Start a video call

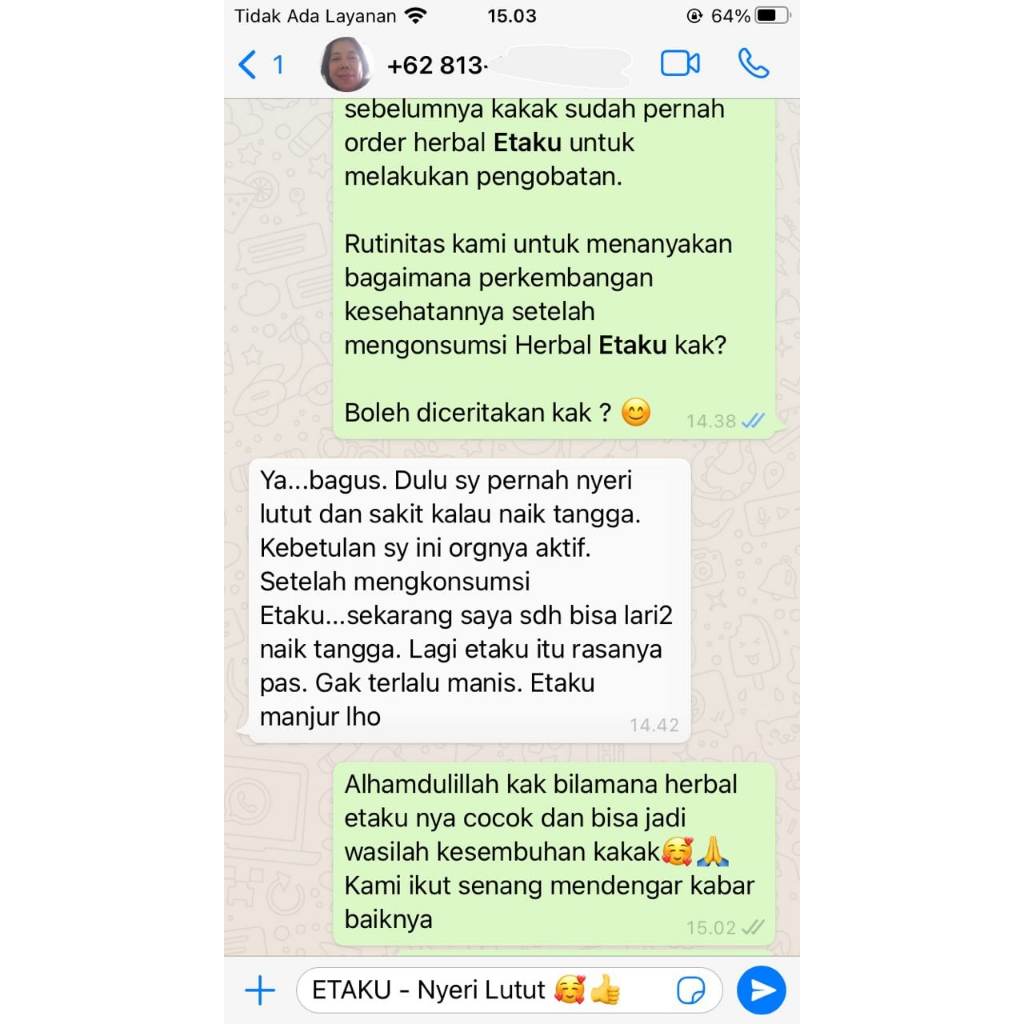(680, 64)
